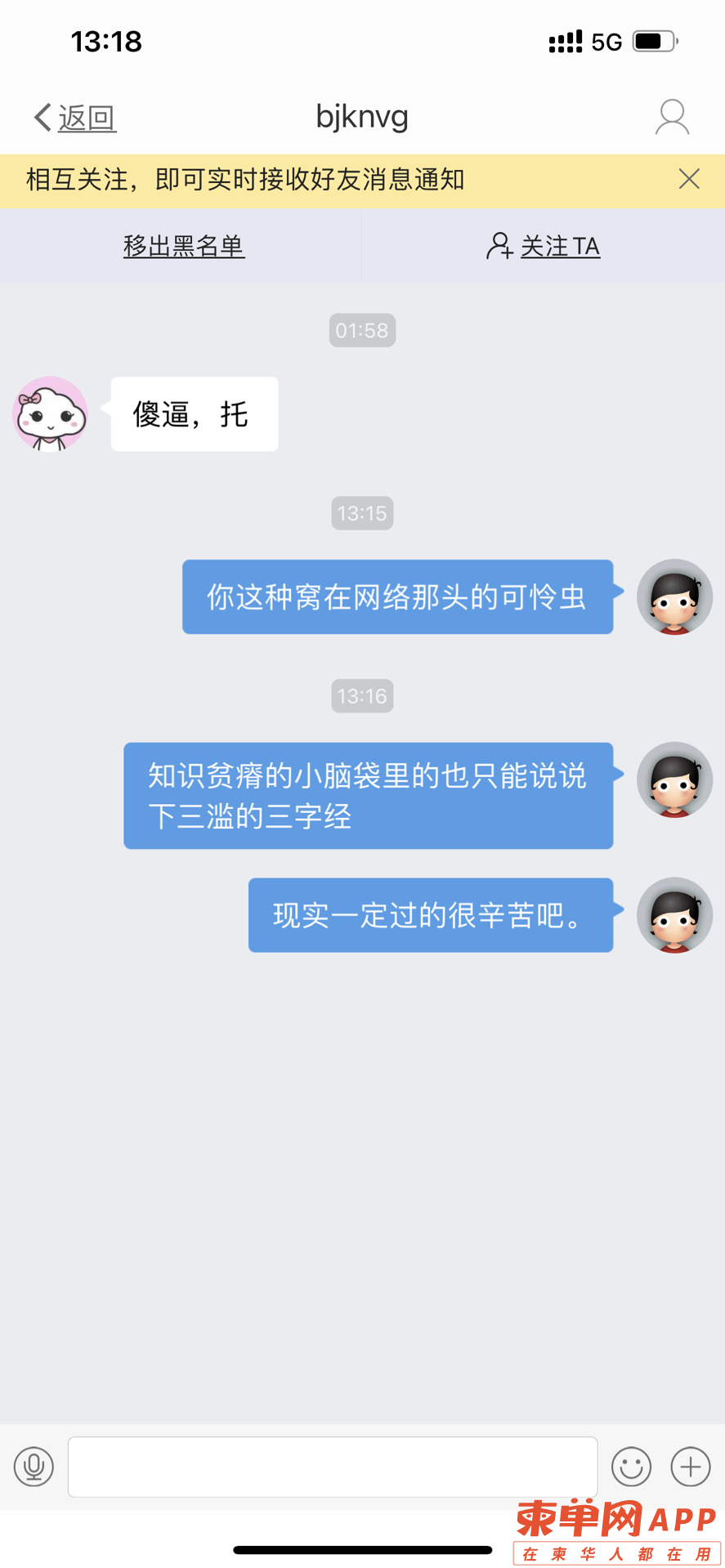725x1568 pixels.
Task: Dismiss the mutual follow notification banner
Action: tap(689, 179)
